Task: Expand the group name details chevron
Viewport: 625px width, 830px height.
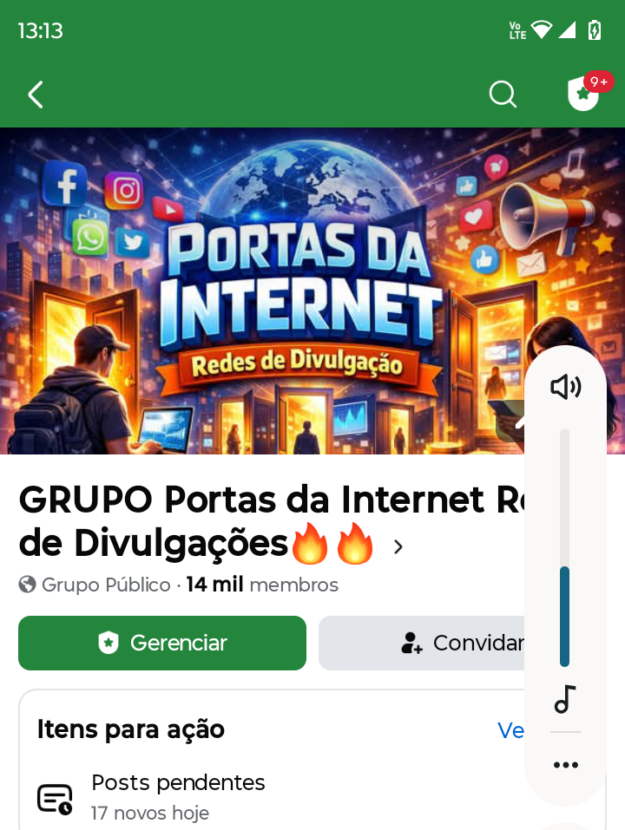Action: [398, 547]
